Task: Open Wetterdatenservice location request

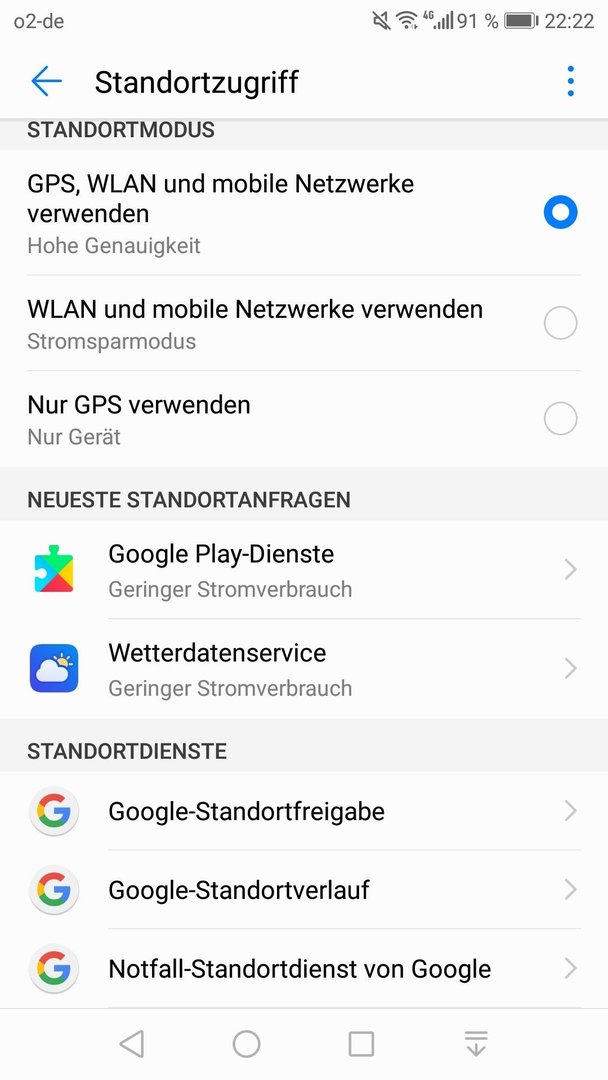Action: pos(304,668)
